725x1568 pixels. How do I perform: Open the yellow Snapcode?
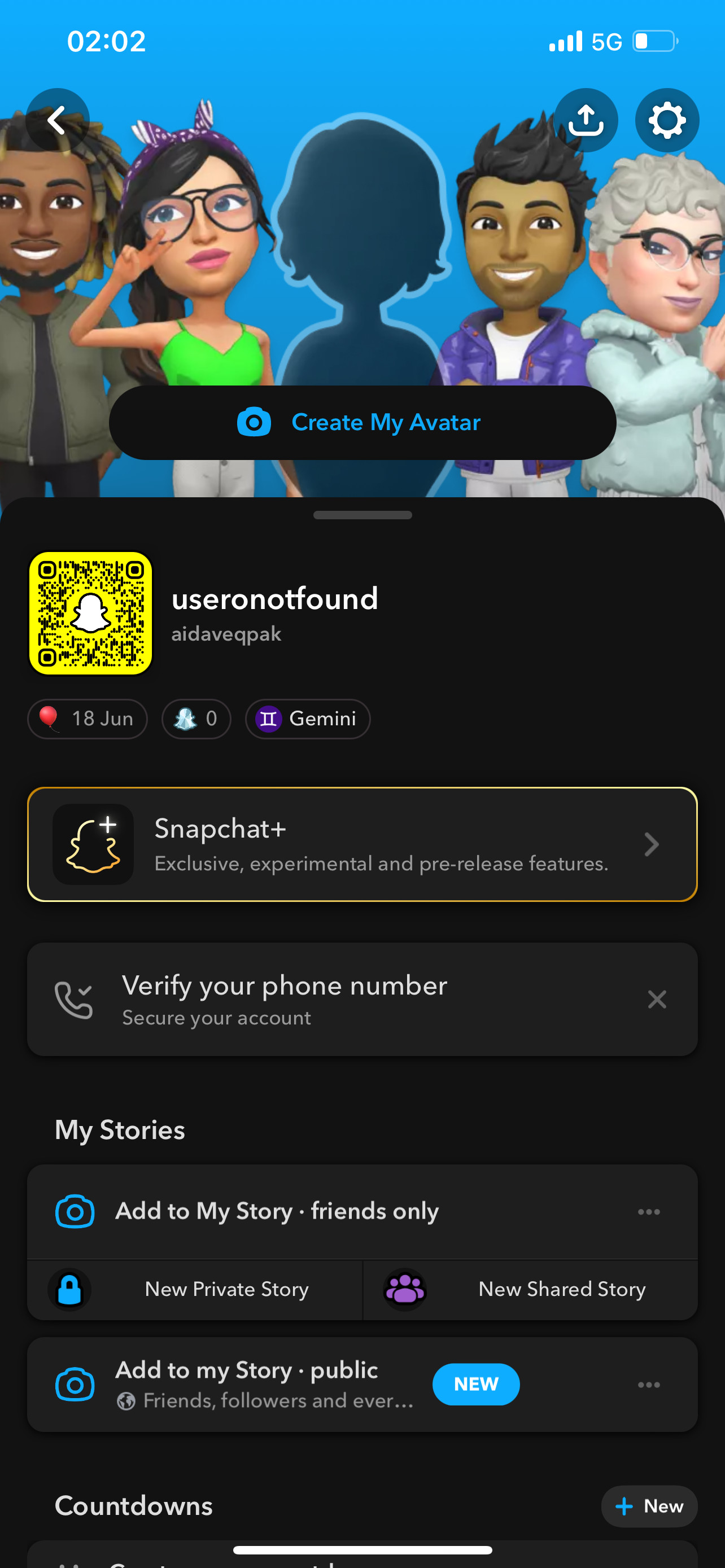(x=91, y=613)
